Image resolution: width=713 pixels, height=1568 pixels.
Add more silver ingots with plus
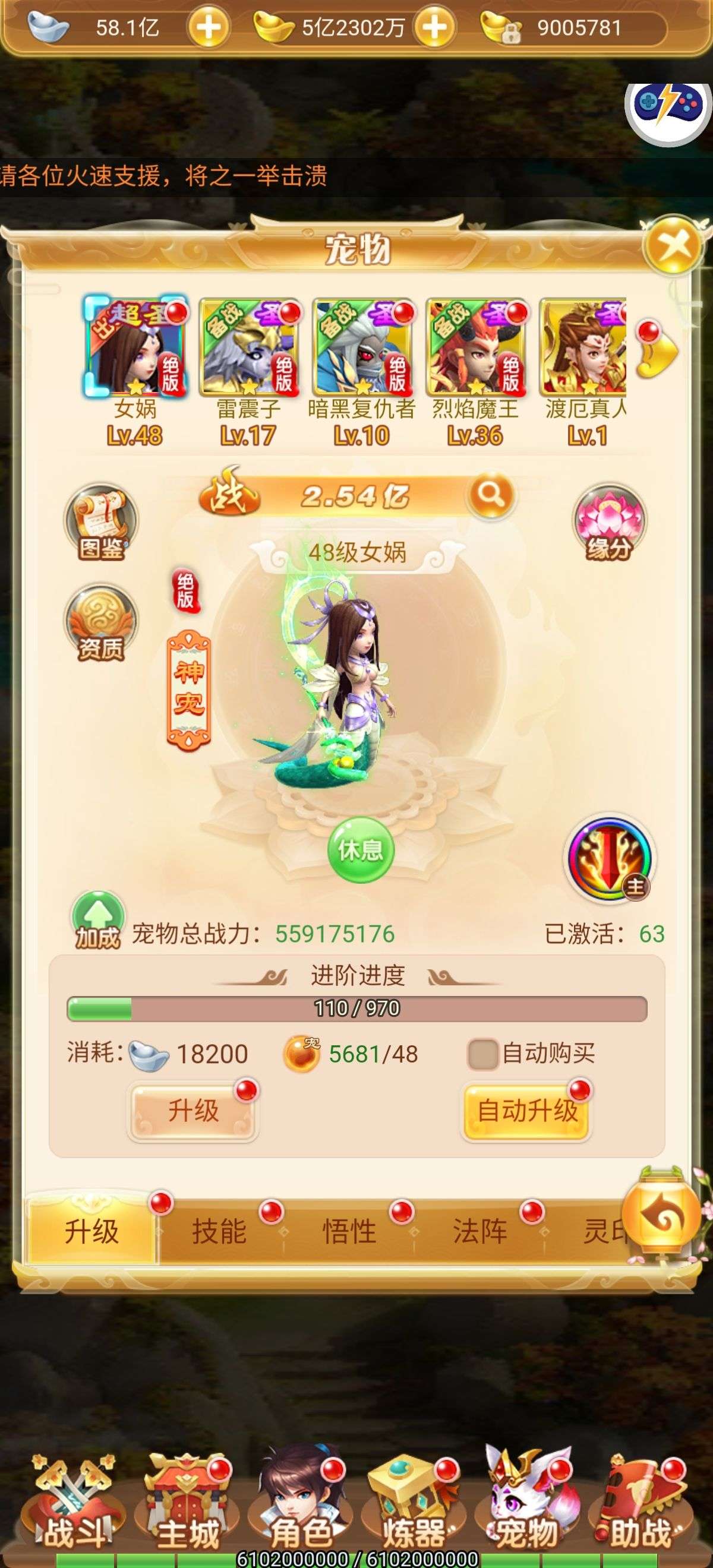tap(208, 27)
